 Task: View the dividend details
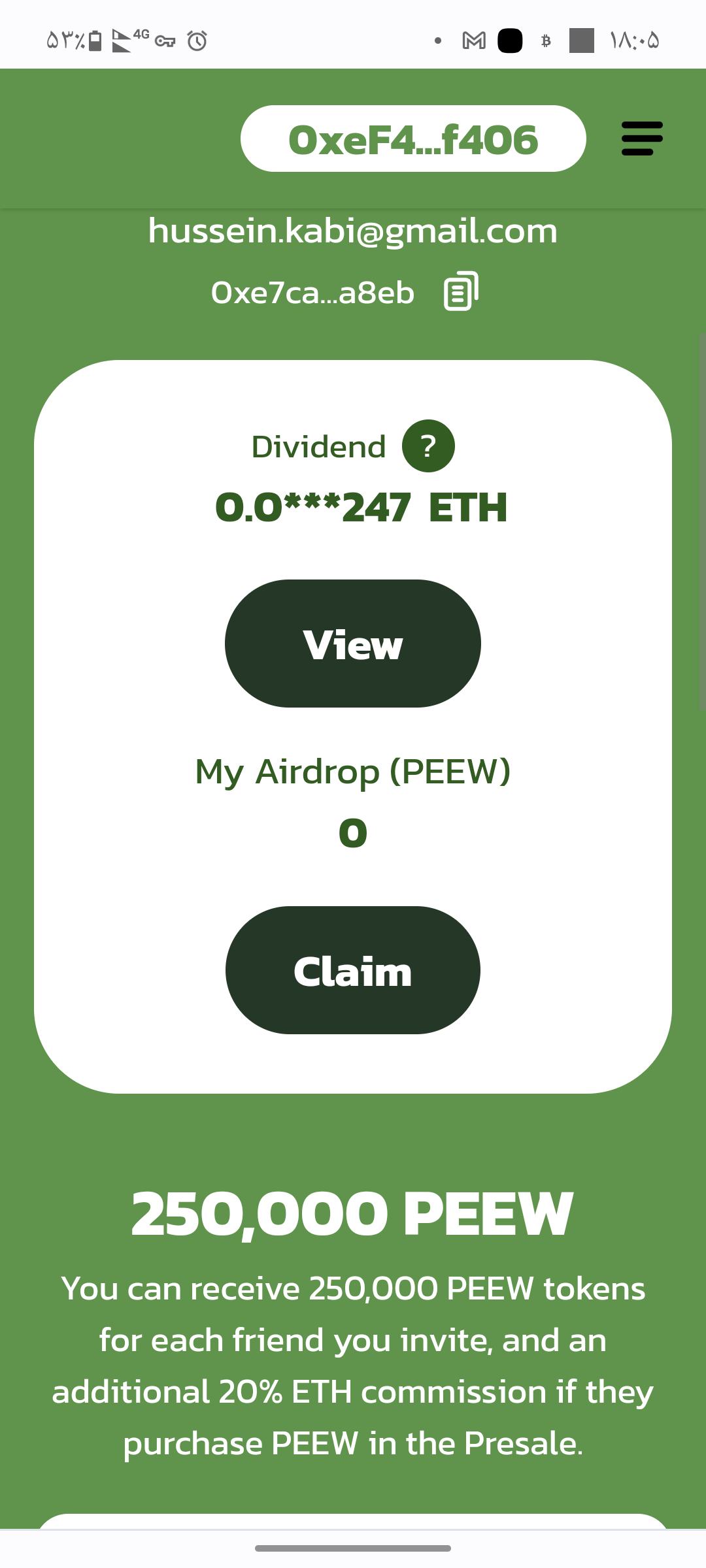click(x=353, y=644)
